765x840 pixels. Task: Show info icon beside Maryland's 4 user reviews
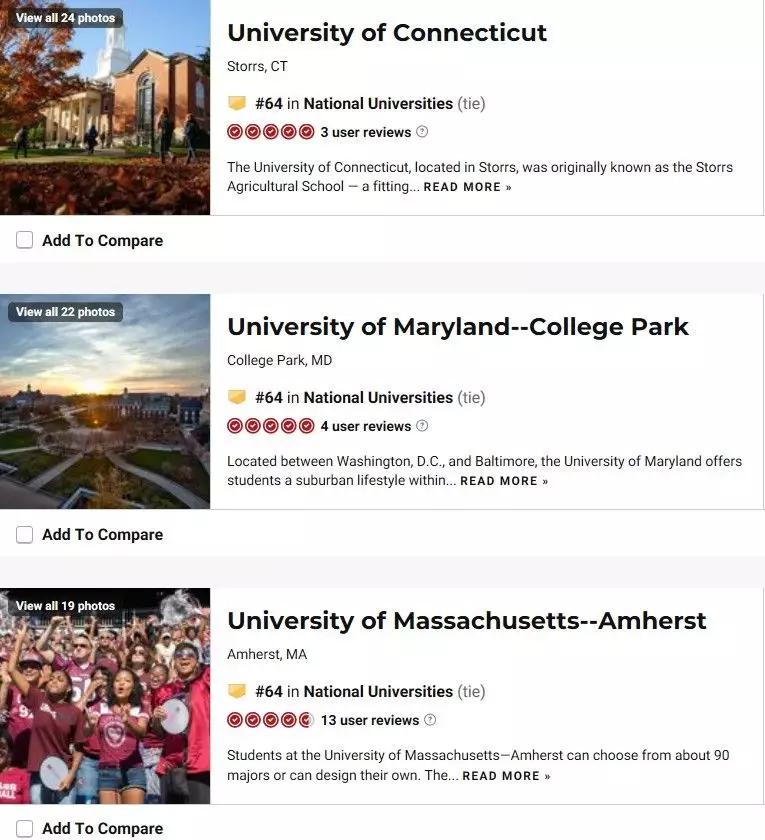(422, 426)
